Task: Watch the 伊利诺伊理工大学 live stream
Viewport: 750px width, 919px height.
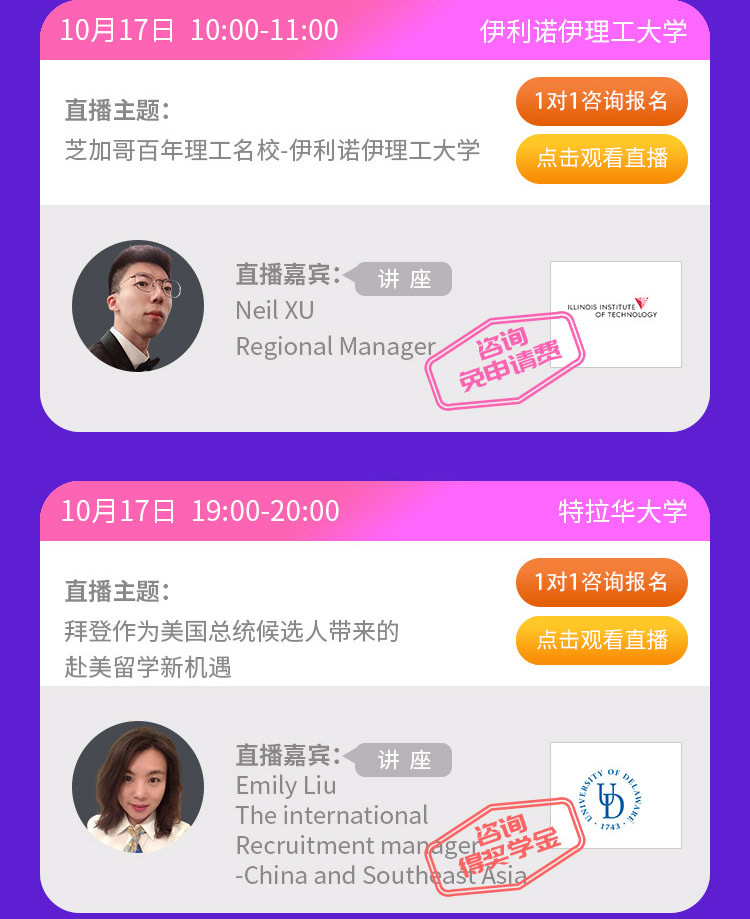Action: (x=601, y=158)
